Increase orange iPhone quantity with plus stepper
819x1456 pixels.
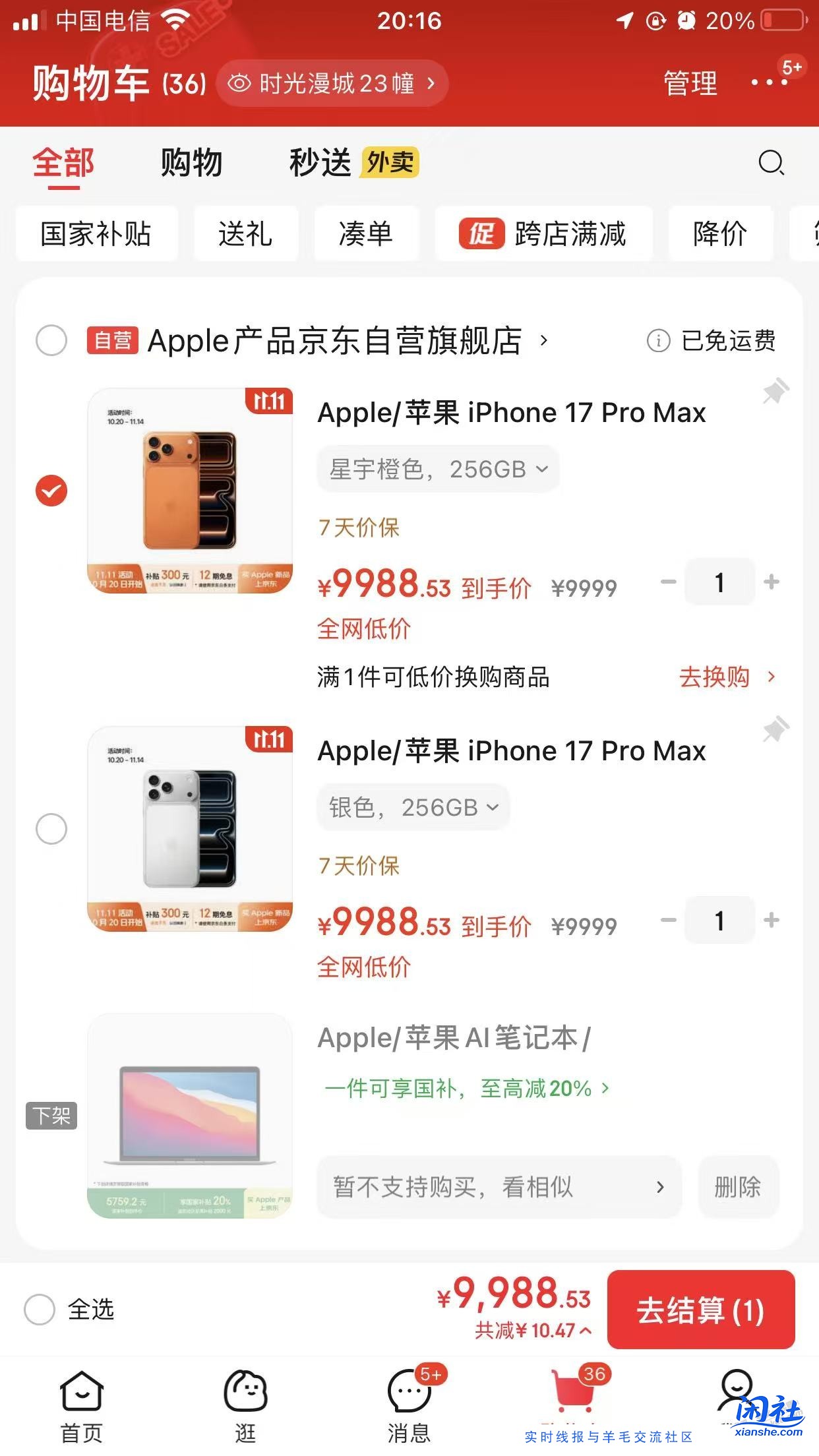click(772, 582)
